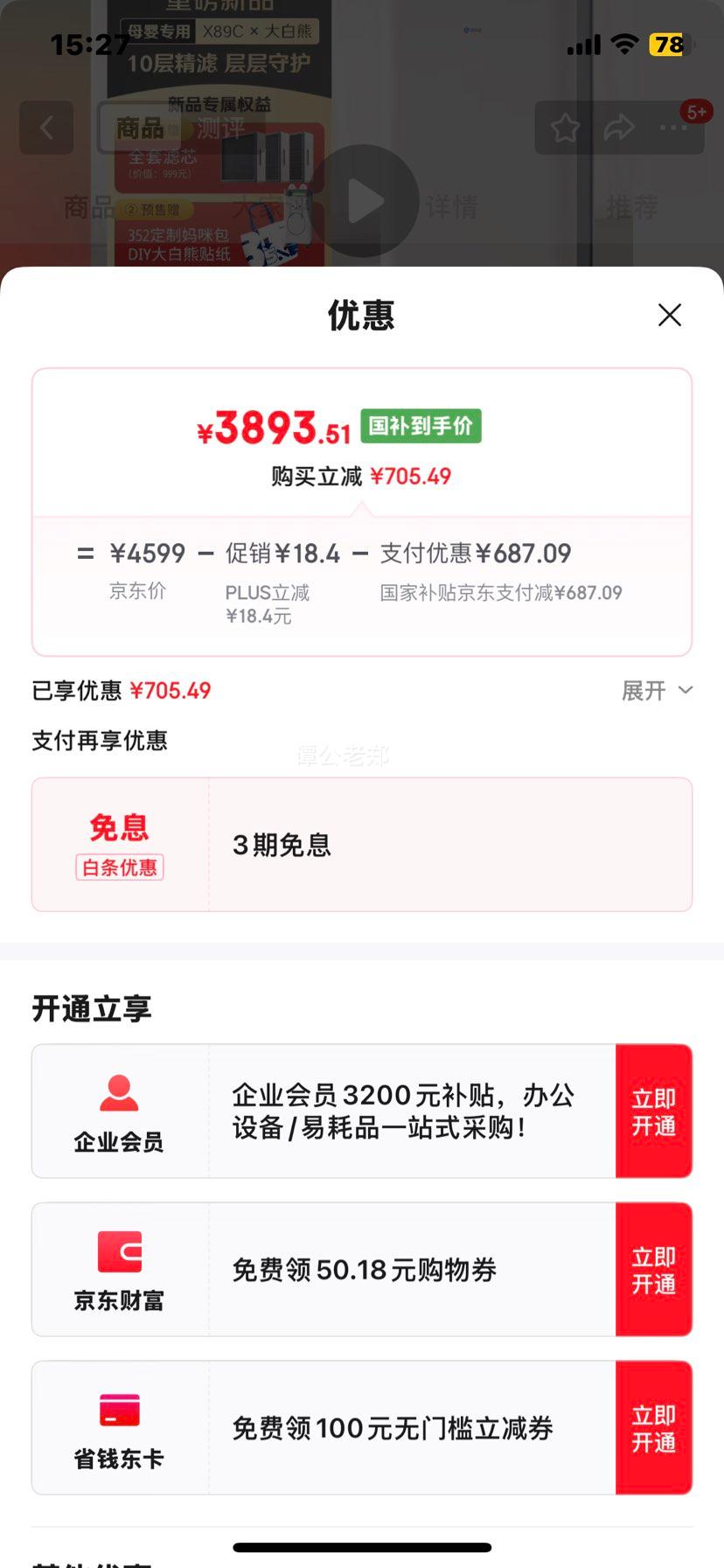Tap the 白条优惠 免息 badge

(119, 842)
